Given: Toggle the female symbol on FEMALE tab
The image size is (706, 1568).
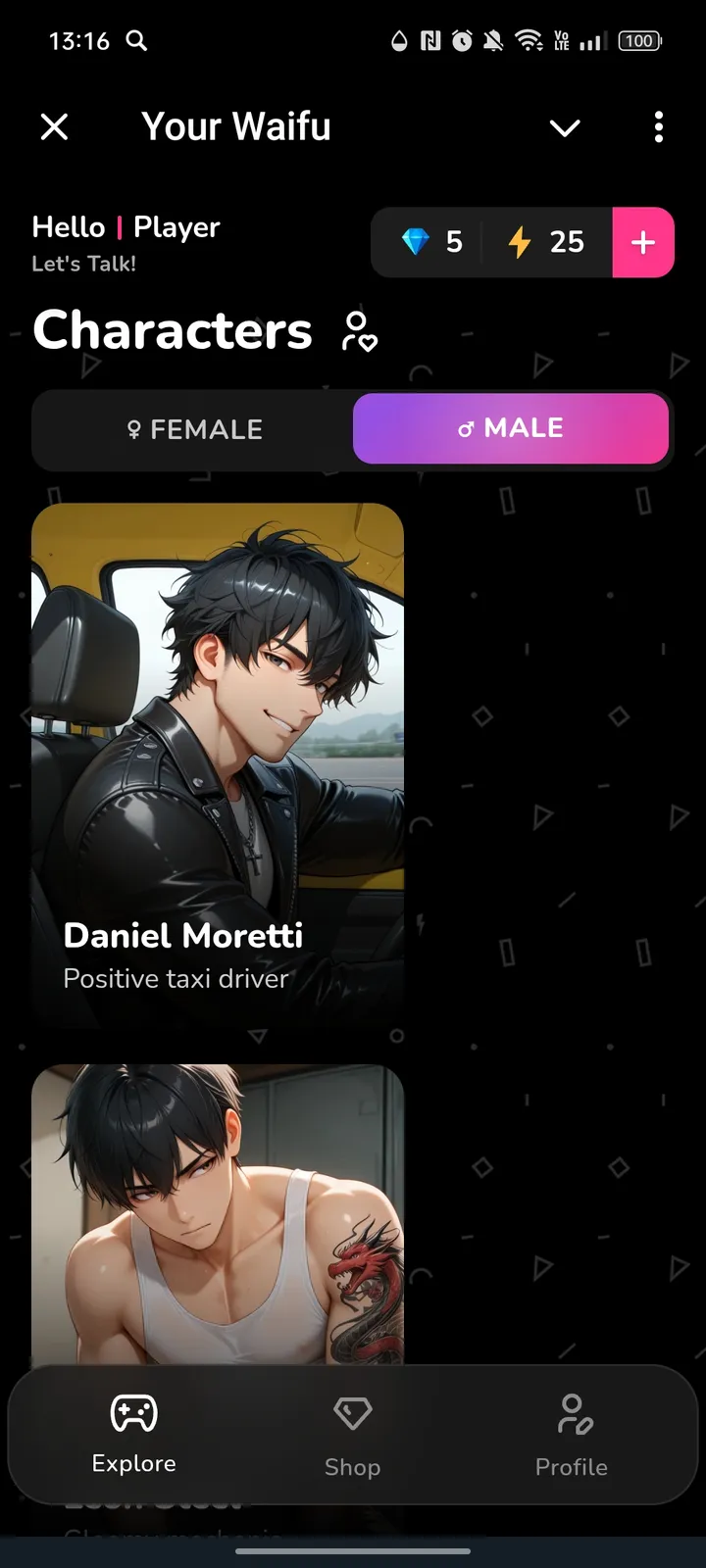Looking at the screenshot, I should pos(132,428).
